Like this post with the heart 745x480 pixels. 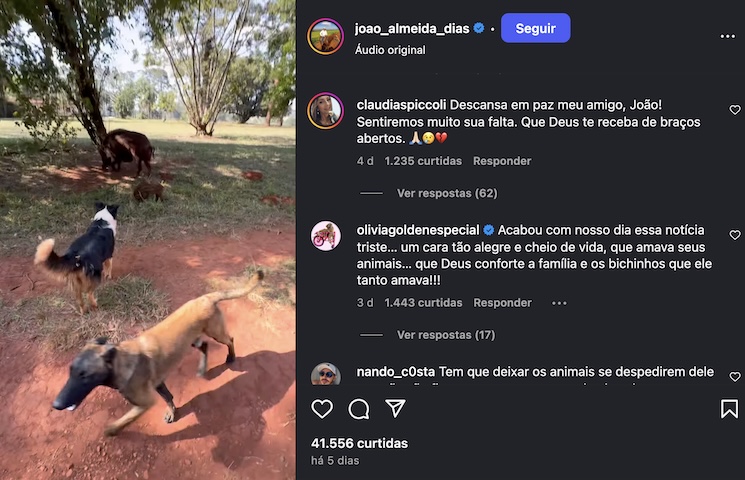(322, 409)
